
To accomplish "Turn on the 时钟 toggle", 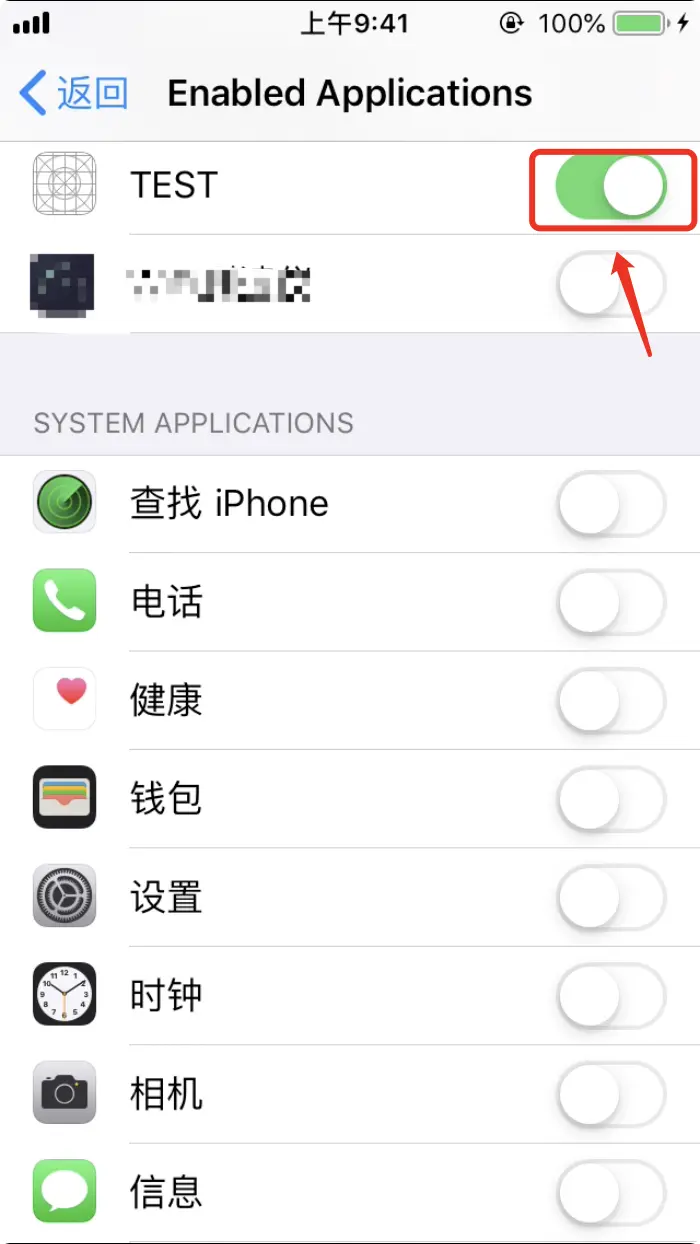I will 611,995.
